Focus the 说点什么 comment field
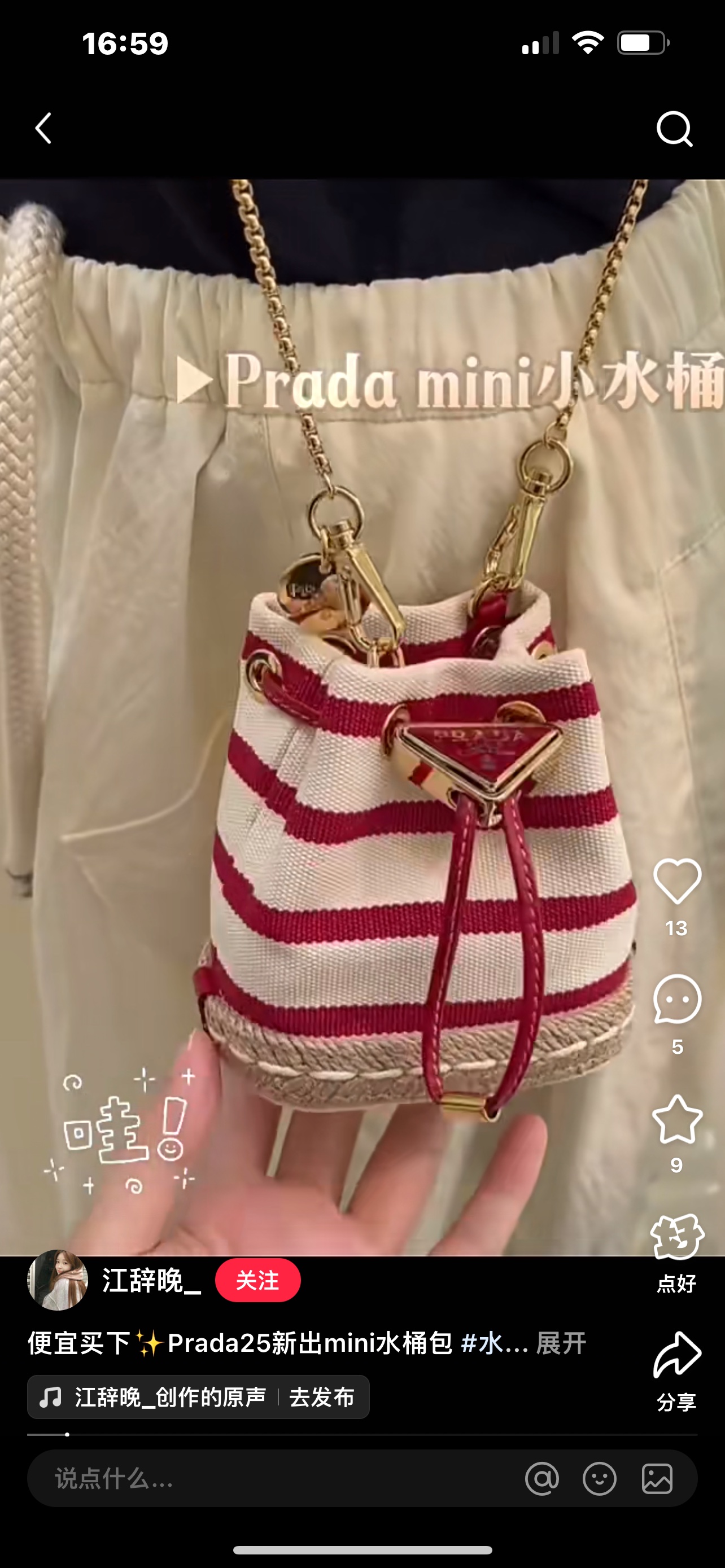 (243, 1478)
